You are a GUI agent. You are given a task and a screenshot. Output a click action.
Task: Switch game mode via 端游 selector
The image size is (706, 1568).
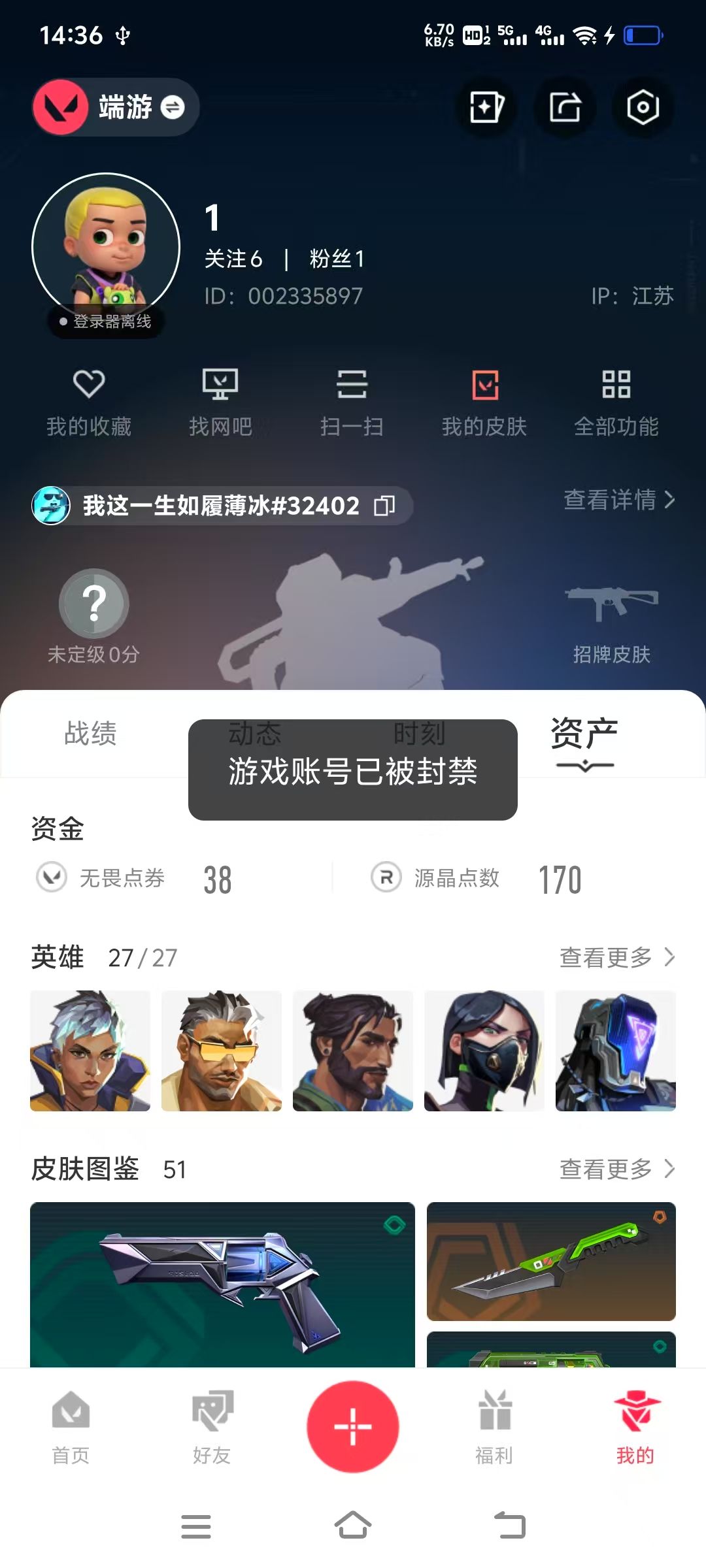115,107
